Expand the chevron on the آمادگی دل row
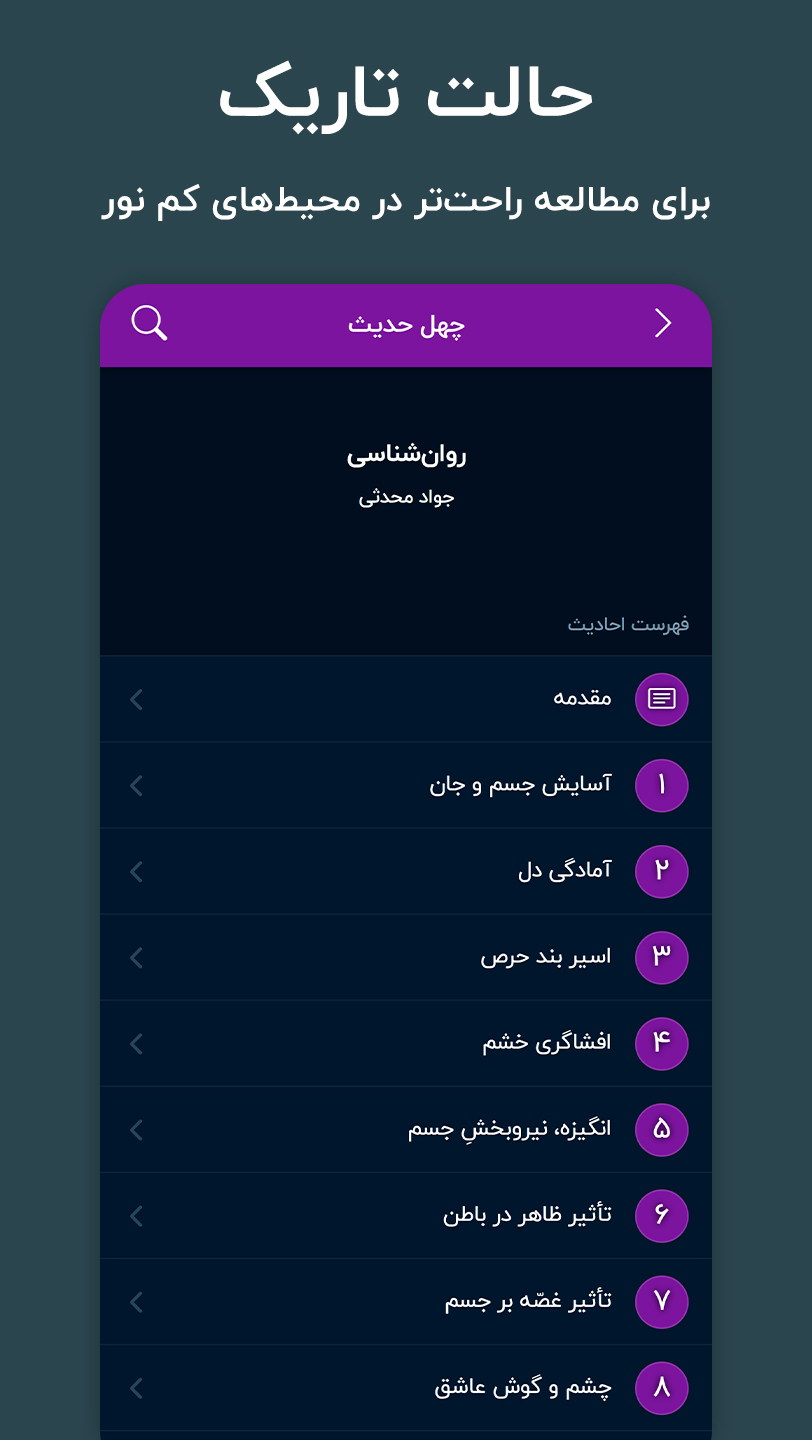 tap(136, 871)
